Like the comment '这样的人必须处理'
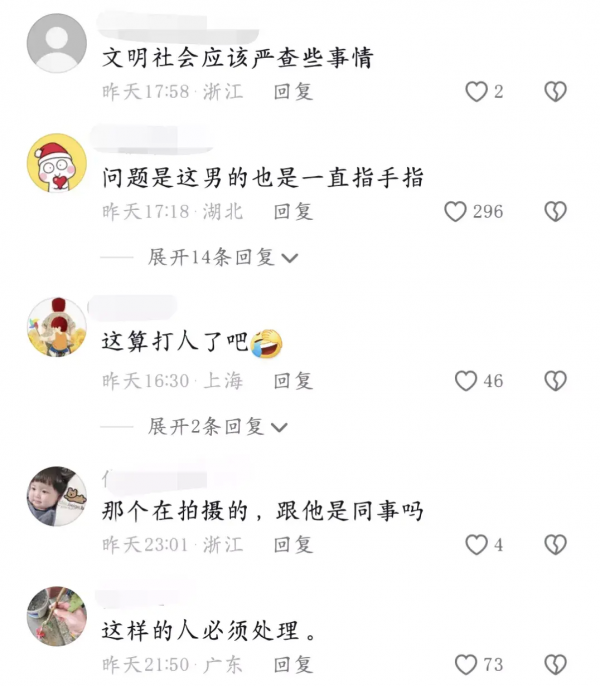This screenshot has width=600, height=686. [466, 665]
